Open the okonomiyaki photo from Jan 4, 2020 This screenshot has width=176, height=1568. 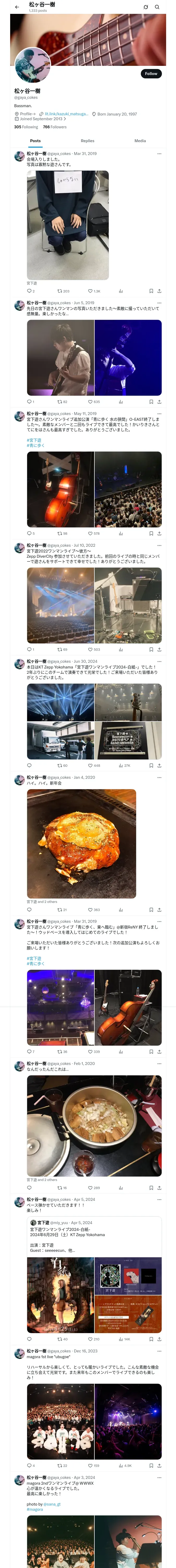(x=81, y=843)
